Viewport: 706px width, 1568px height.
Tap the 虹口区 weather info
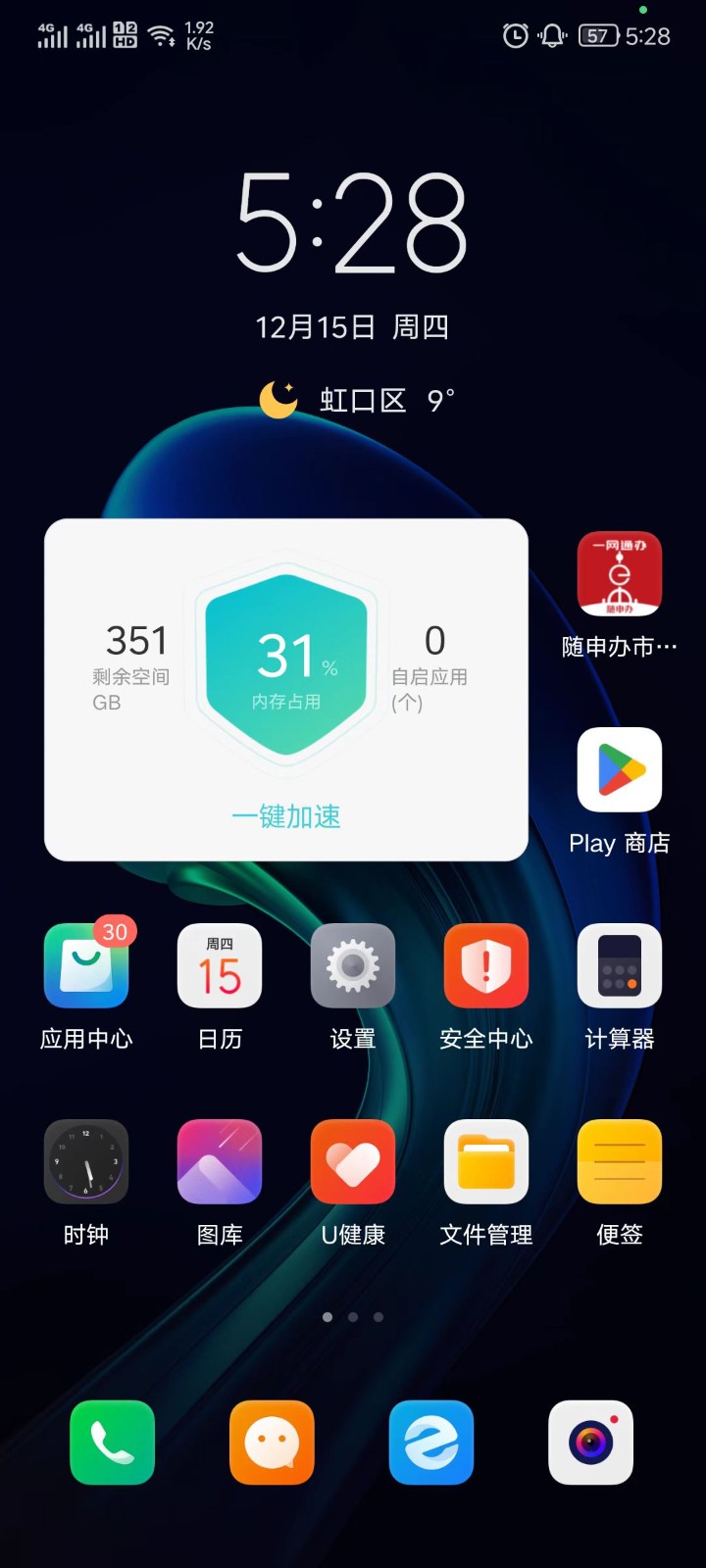tap(358, 400)
